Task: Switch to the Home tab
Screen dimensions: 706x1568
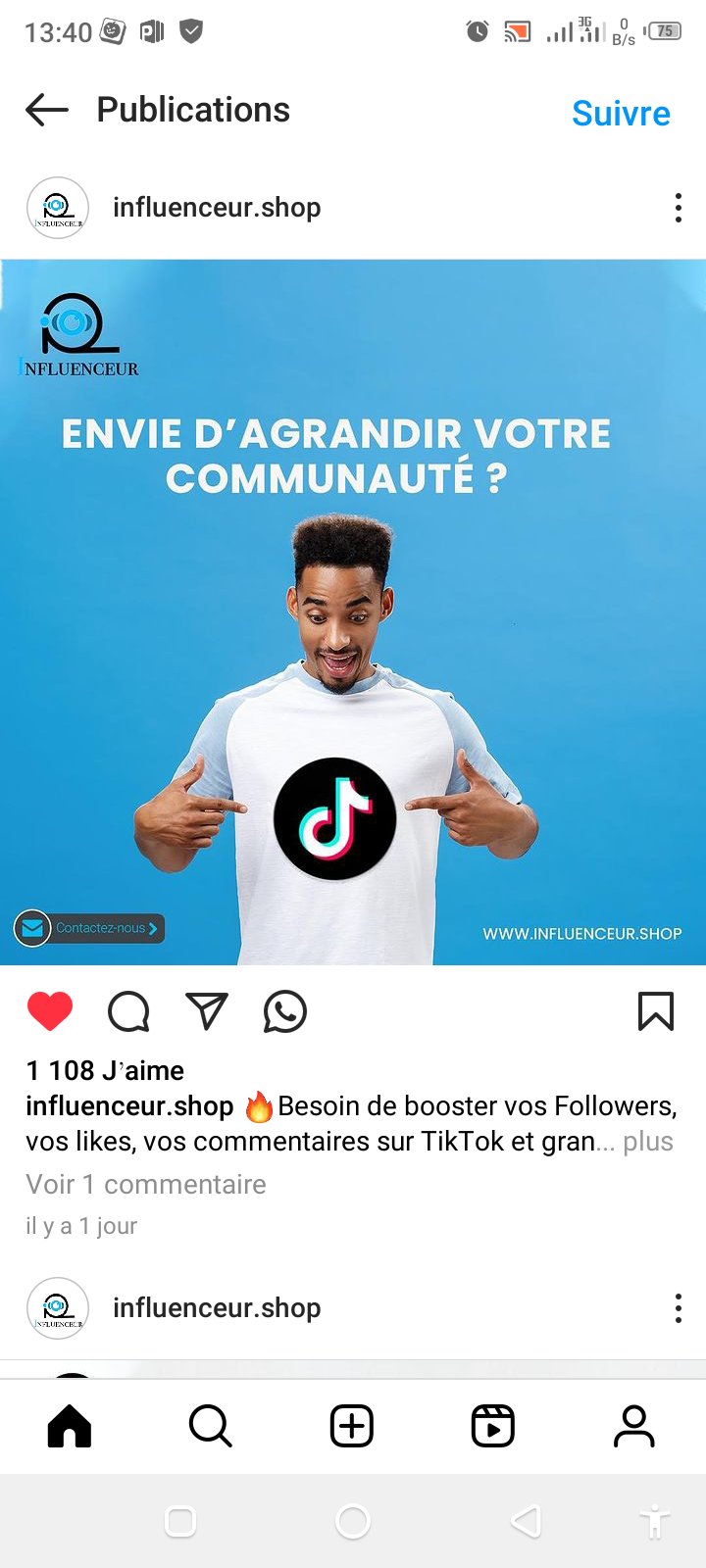Action: point(70,1426)
